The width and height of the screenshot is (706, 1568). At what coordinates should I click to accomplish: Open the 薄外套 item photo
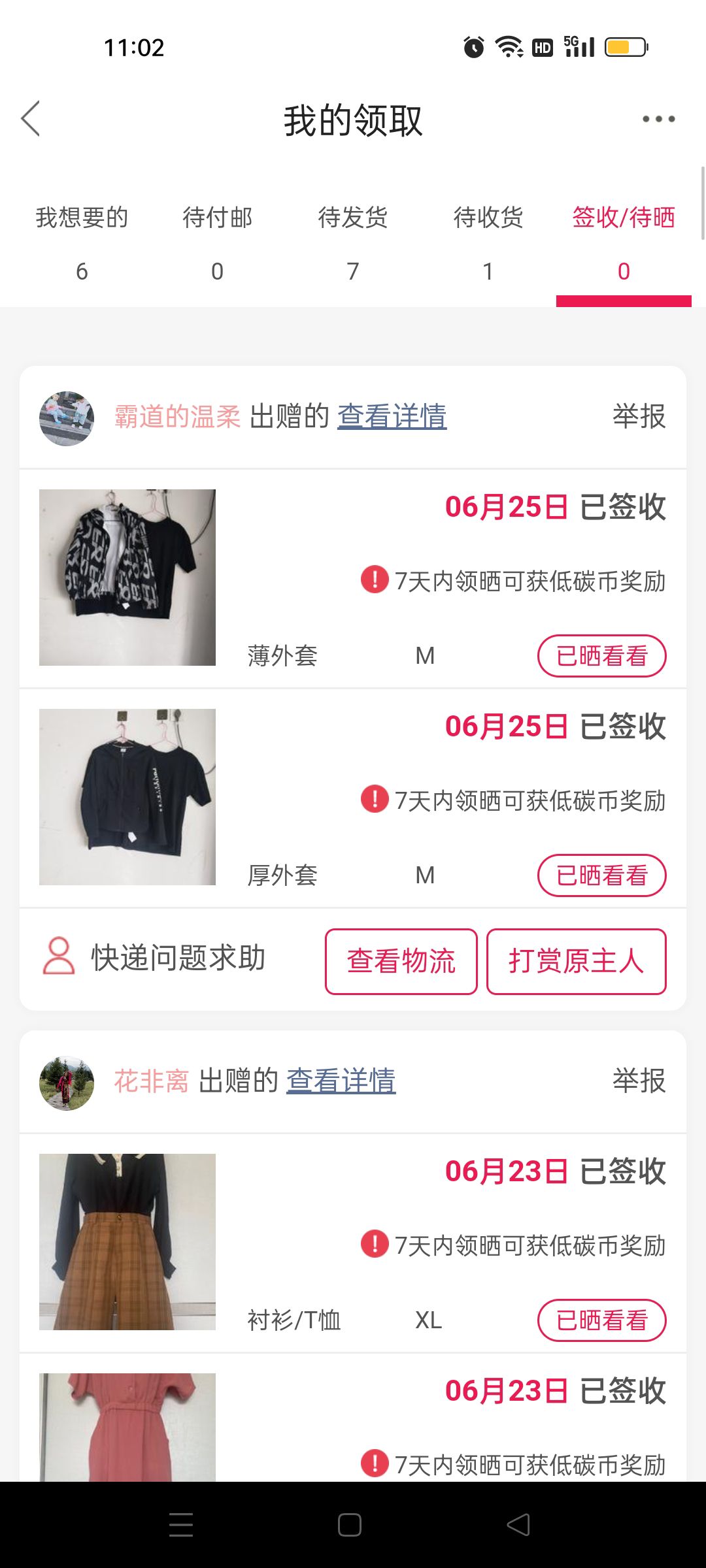click(x=127, y=578)
